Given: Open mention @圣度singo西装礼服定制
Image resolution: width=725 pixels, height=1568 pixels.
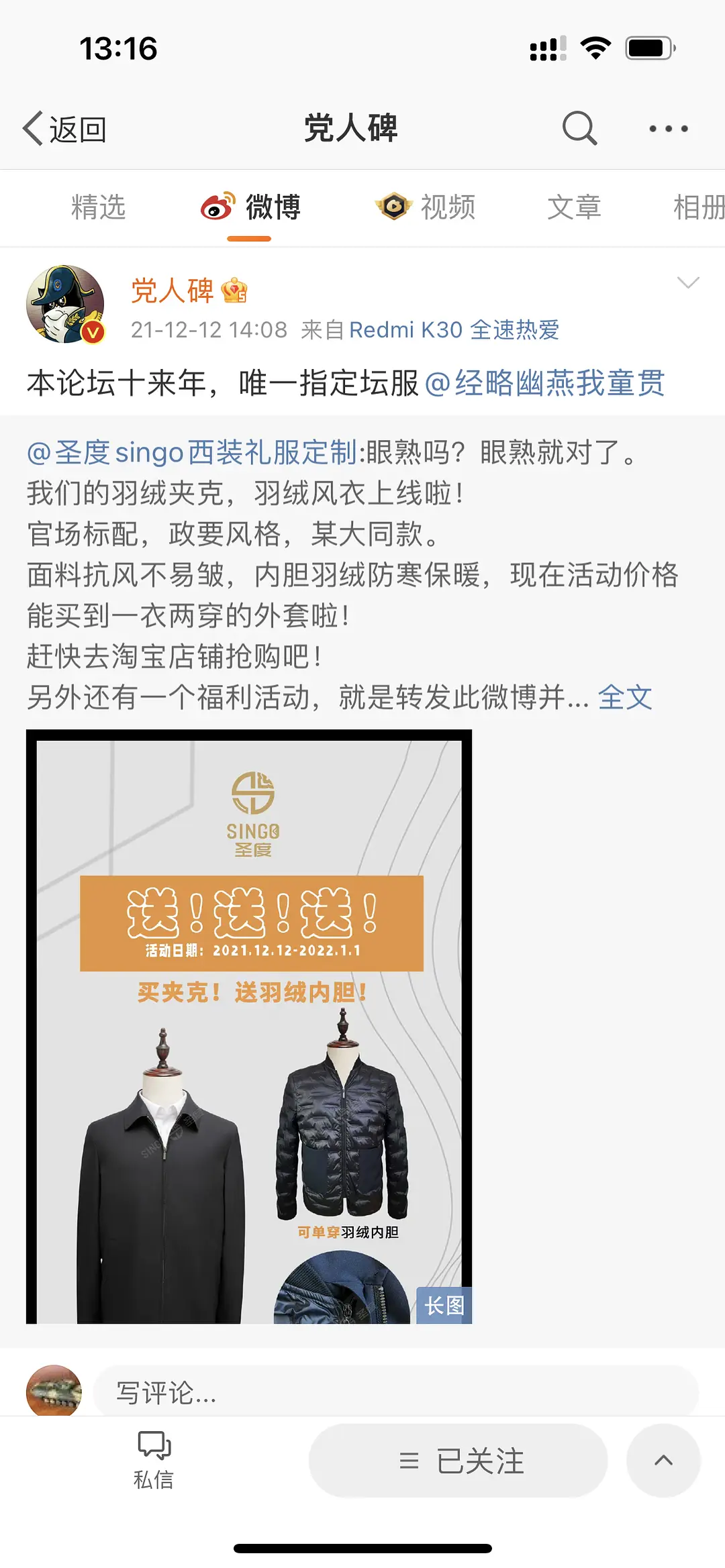Looking at the screenshot, I should point(192,452).
